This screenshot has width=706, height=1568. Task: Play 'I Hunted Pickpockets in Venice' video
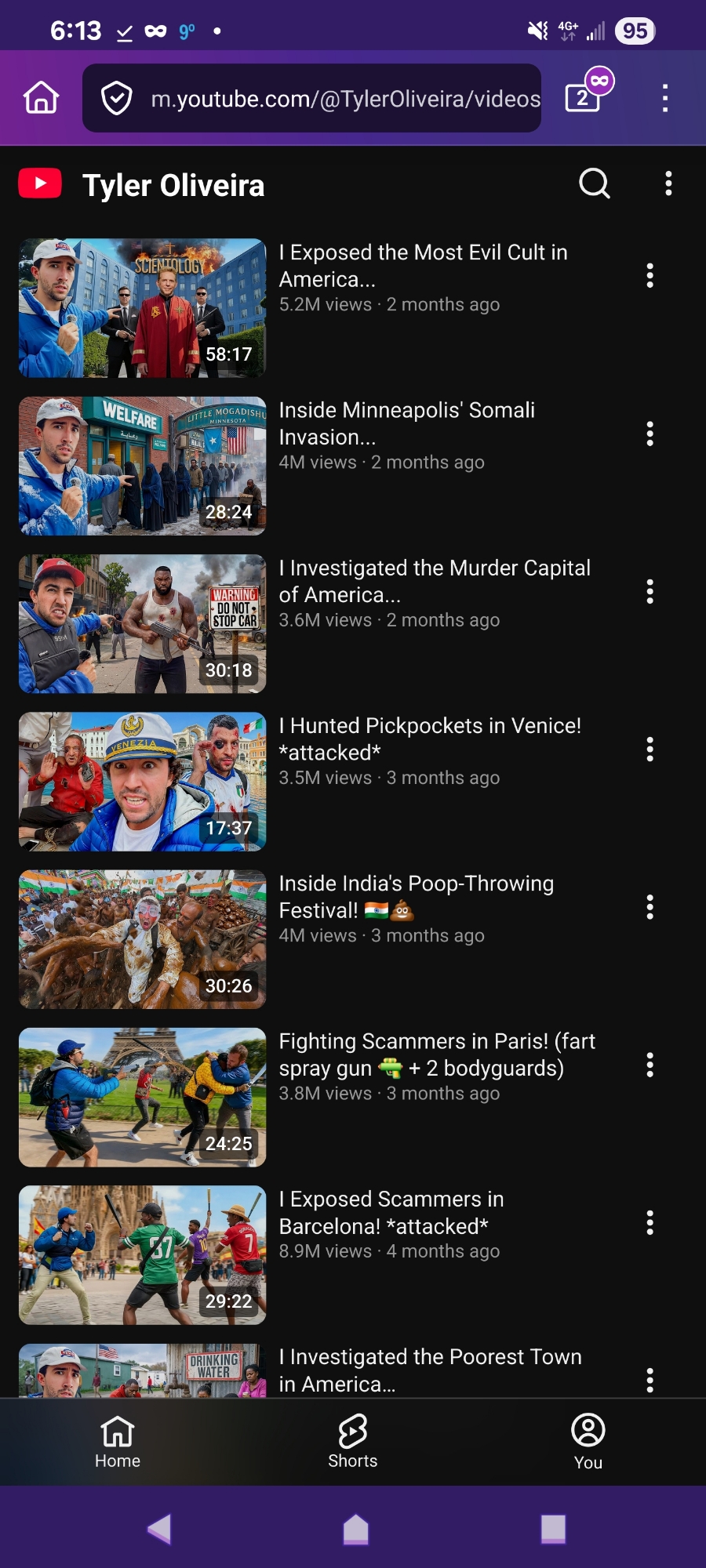(x=142, y=782)
